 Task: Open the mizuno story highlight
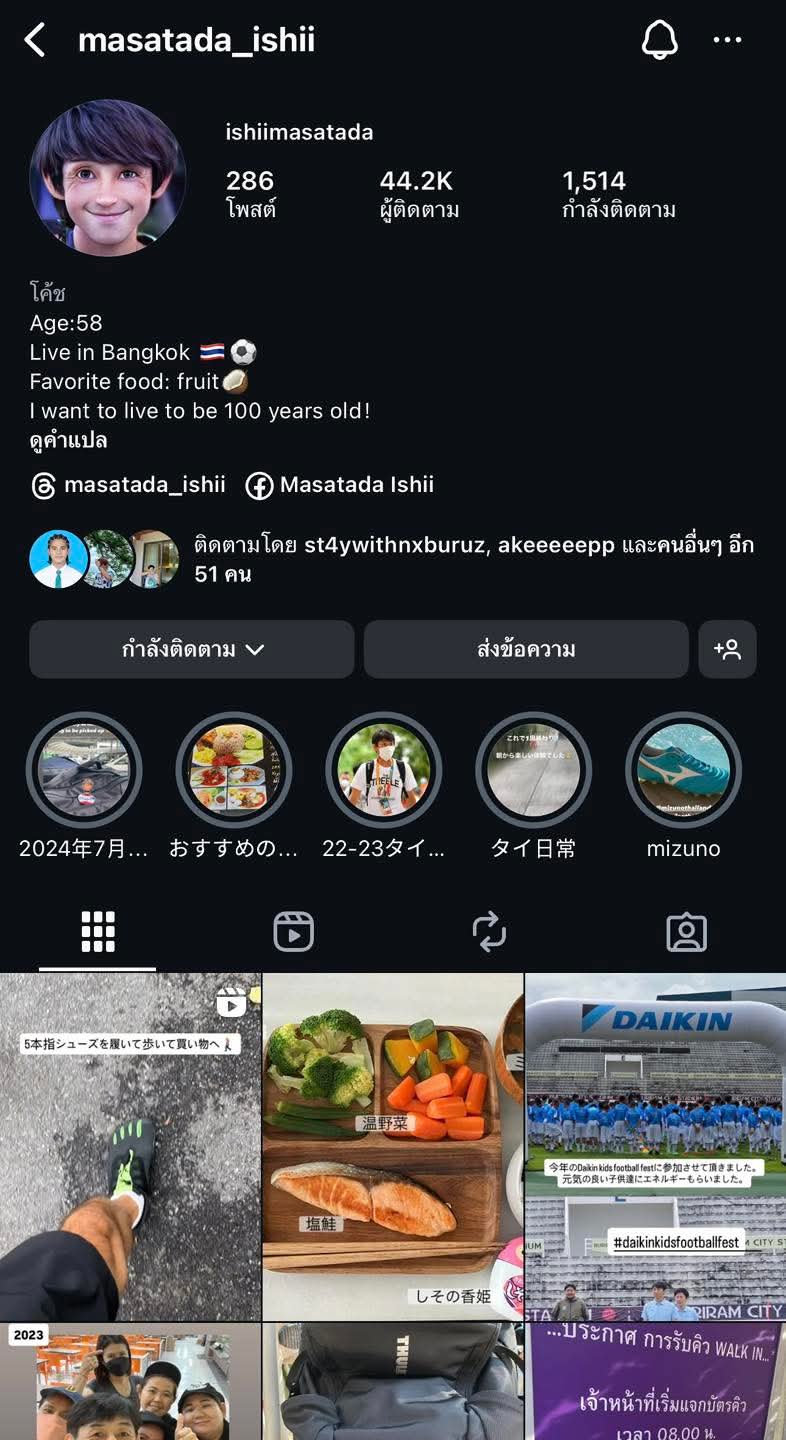click(683, 771)
